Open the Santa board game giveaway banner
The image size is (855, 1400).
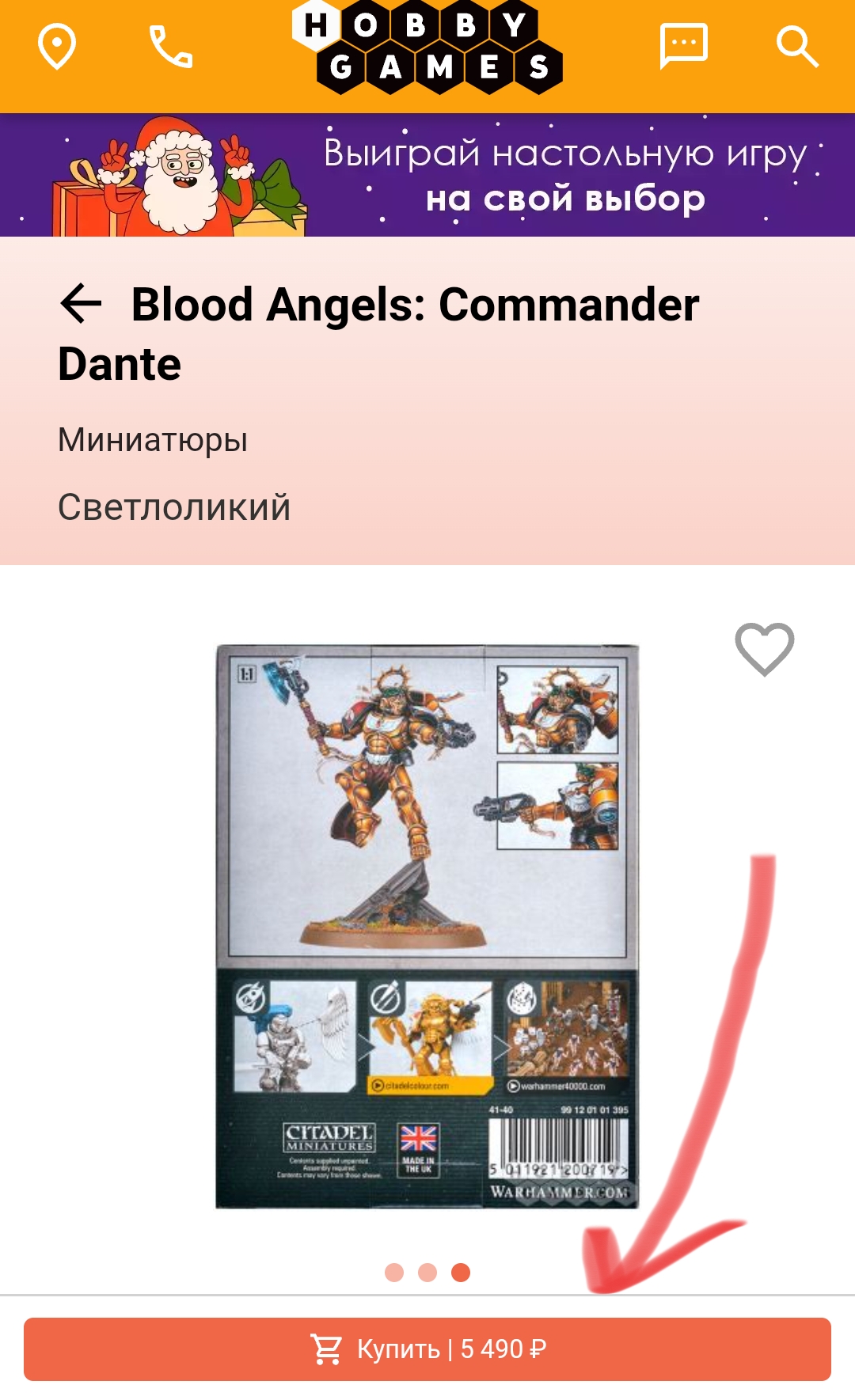pyautogui.click(x=427, y=175)
